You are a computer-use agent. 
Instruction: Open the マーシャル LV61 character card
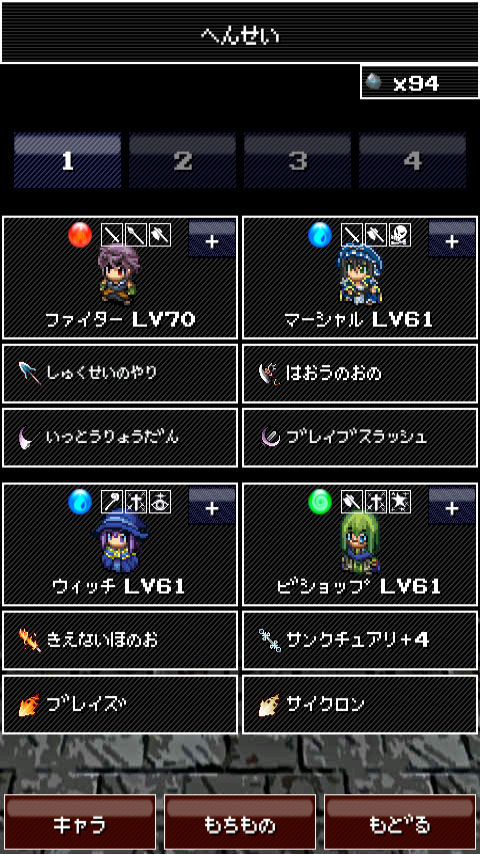(x=360, y=277)
